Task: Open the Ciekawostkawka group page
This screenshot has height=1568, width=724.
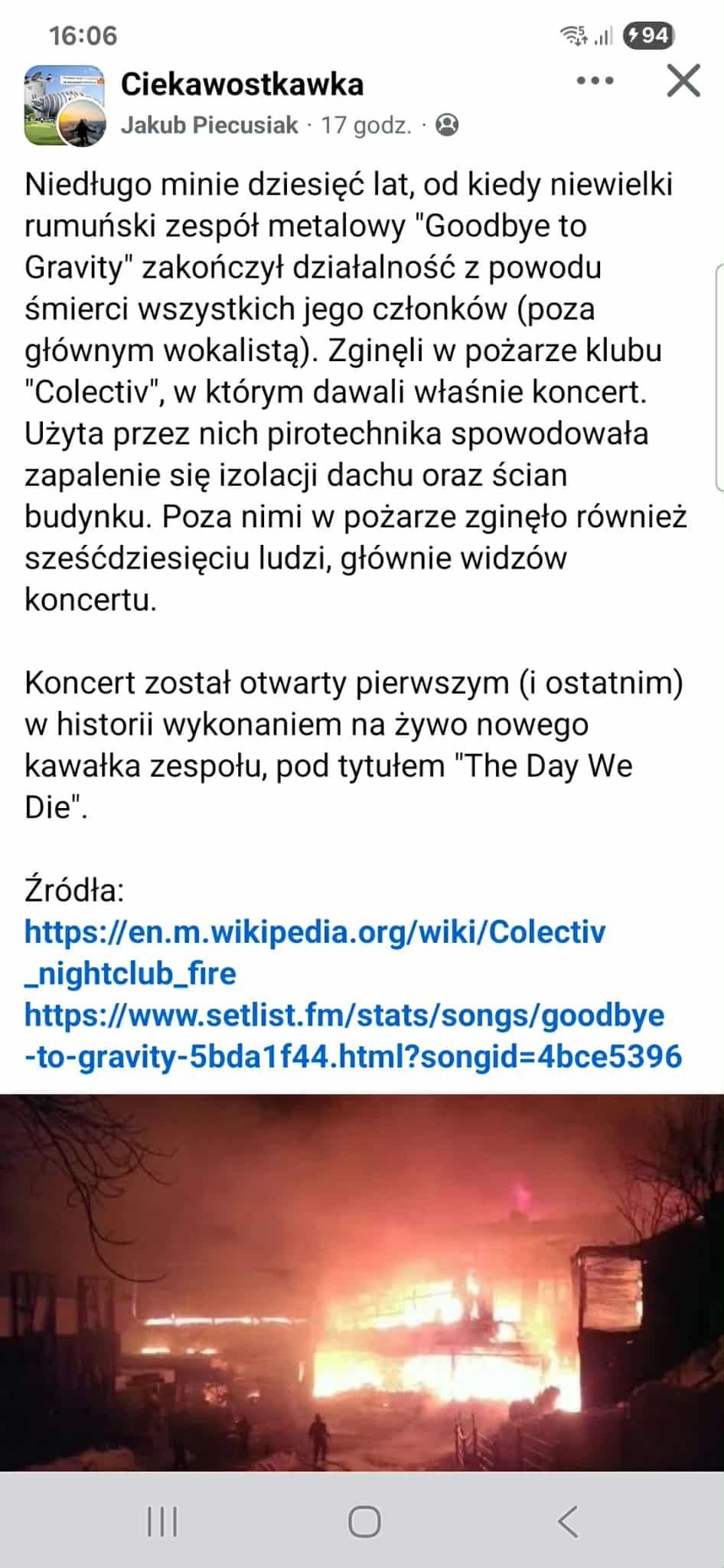Action: click(242, 84)
